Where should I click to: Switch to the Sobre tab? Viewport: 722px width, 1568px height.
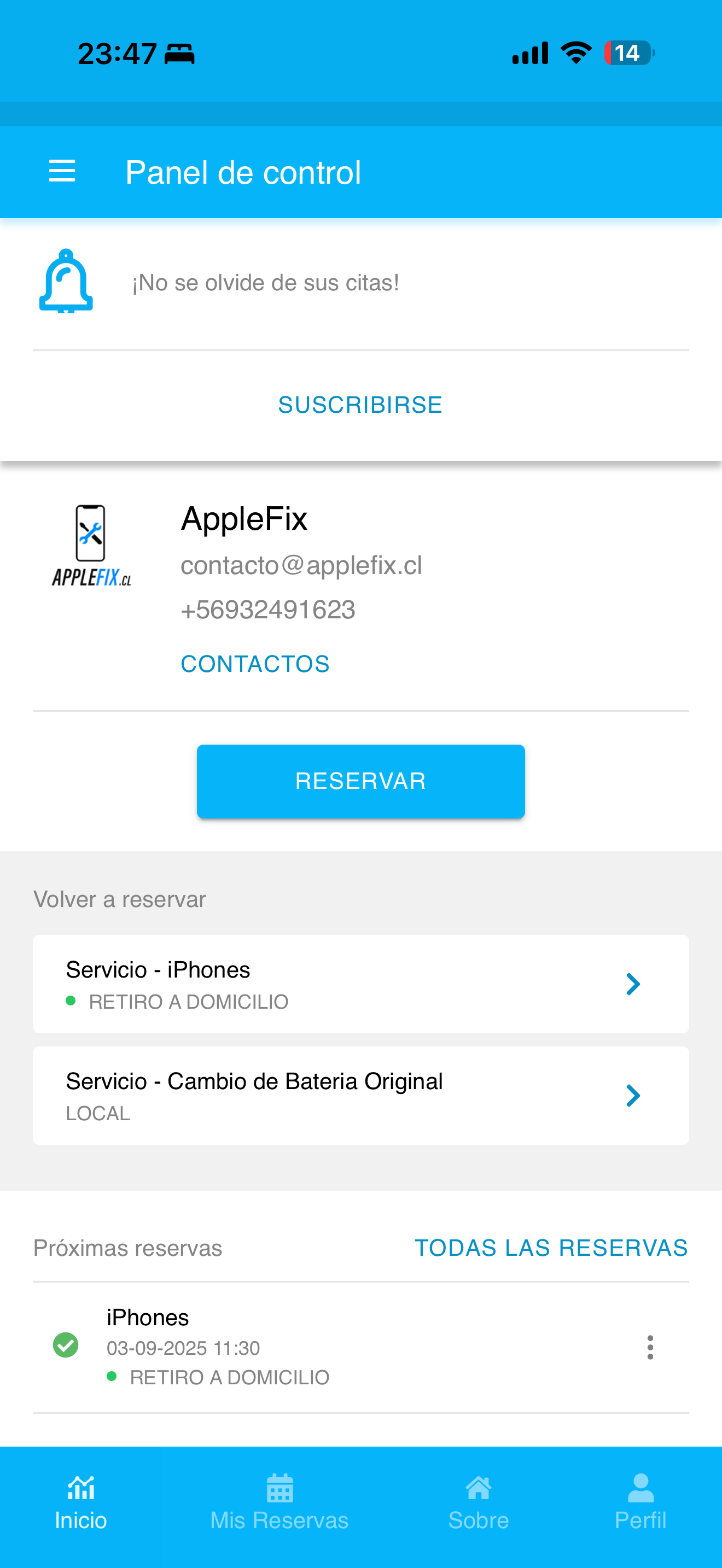click(x=479, y=1502)
